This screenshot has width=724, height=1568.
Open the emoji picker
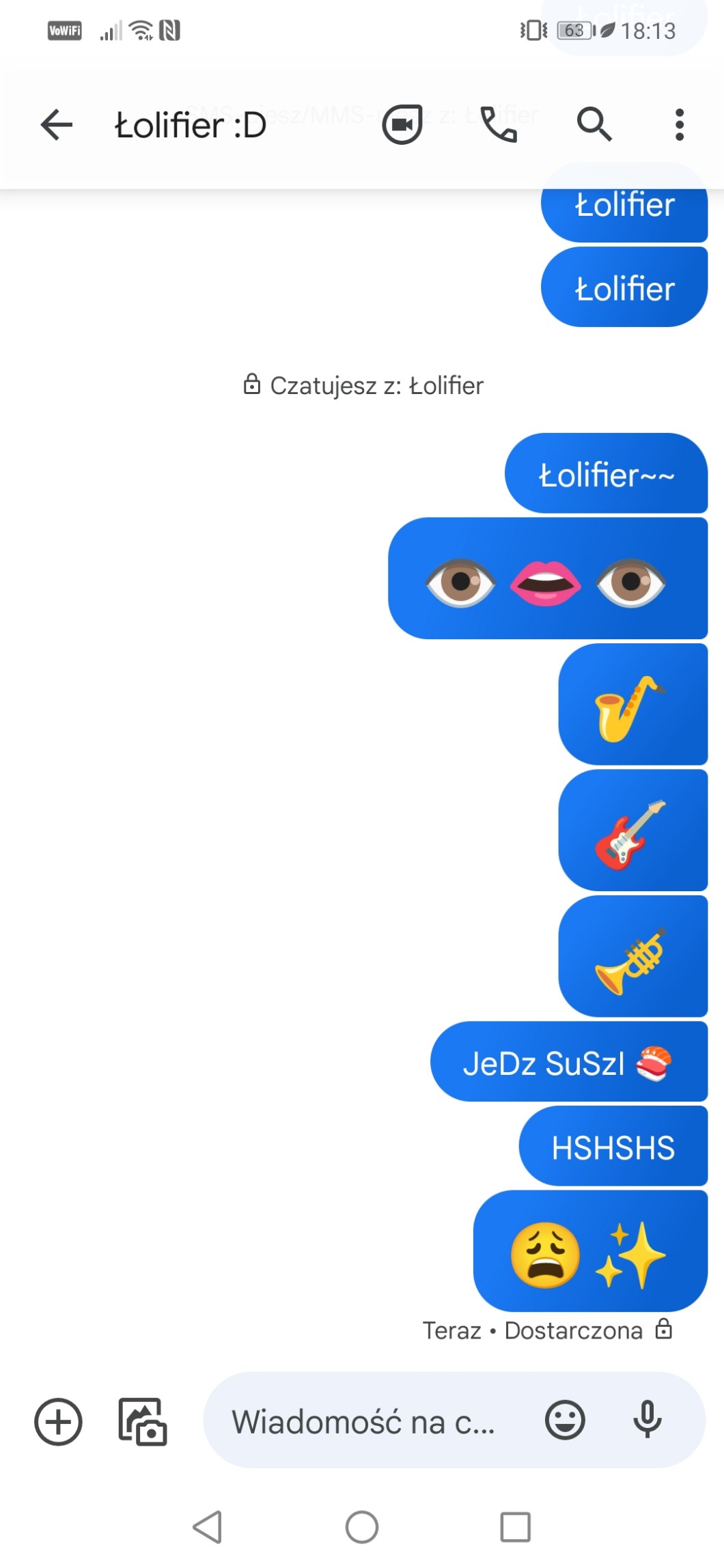point(565,1420)
